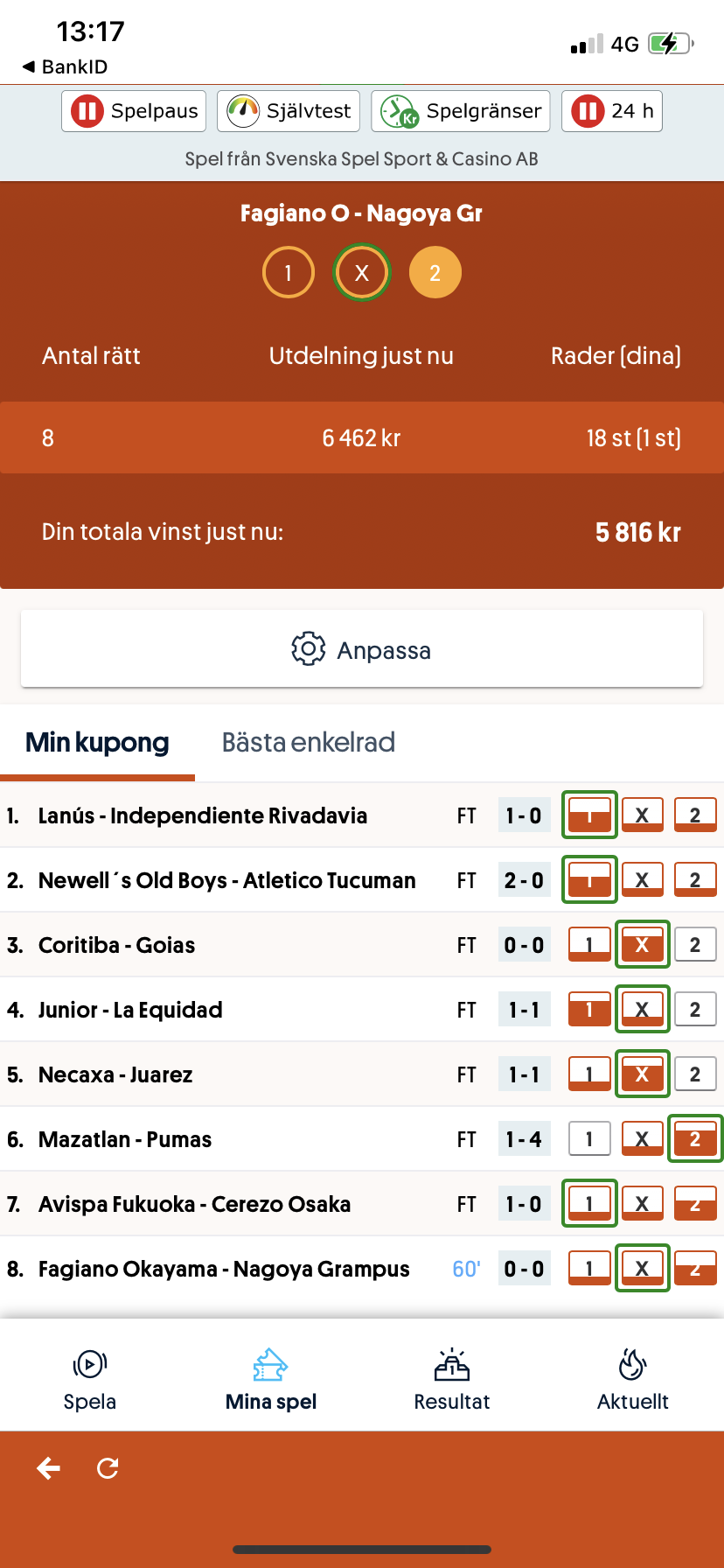Reload the page with refresh icon
This screenshot has width=724, height=1568.
(x=108, y=1468)
